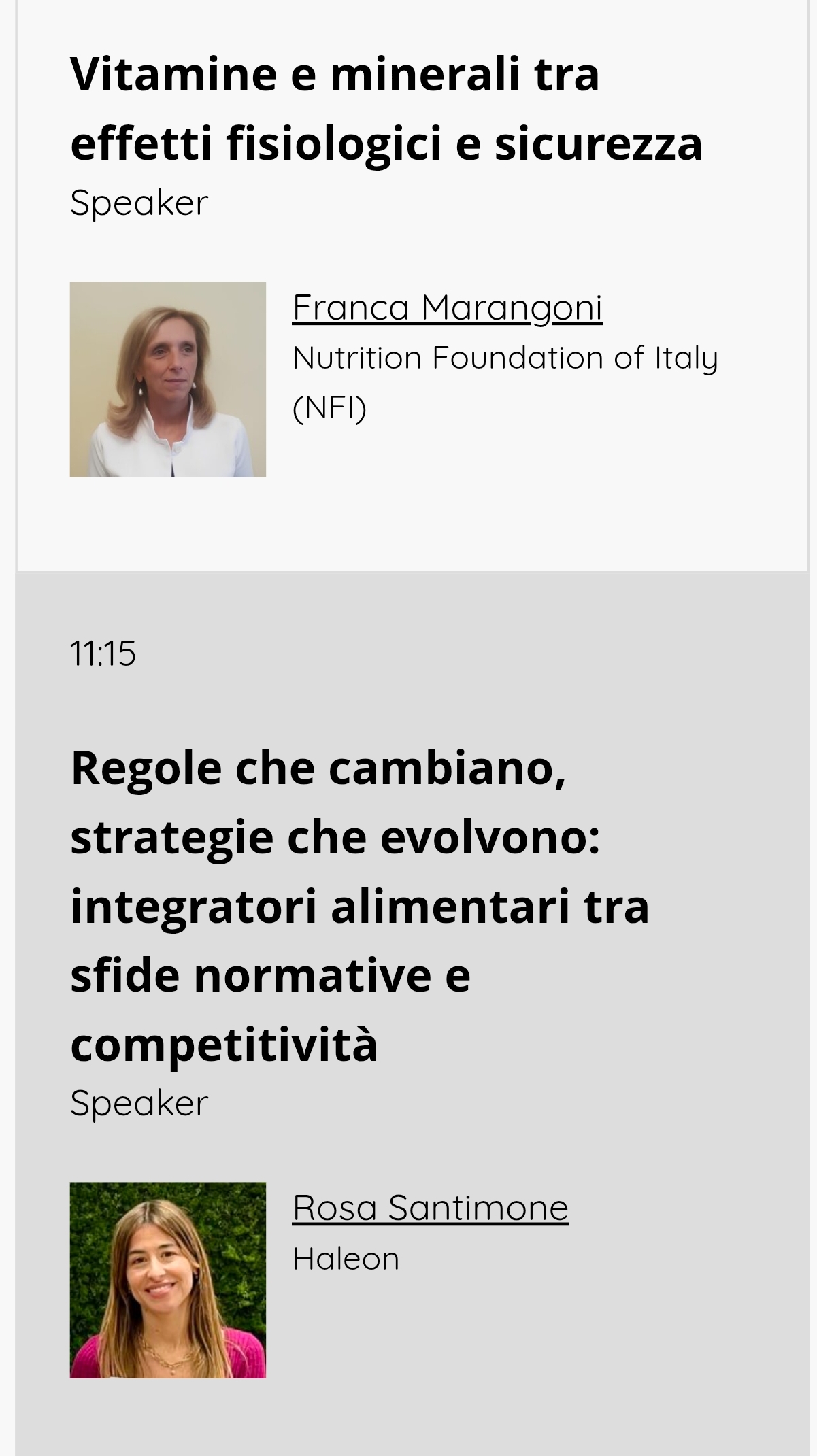Open Franca Marangoni's speaker profile link
Image resolution: width=817 pixels, height=1456 pixels.
pos(447,307)
